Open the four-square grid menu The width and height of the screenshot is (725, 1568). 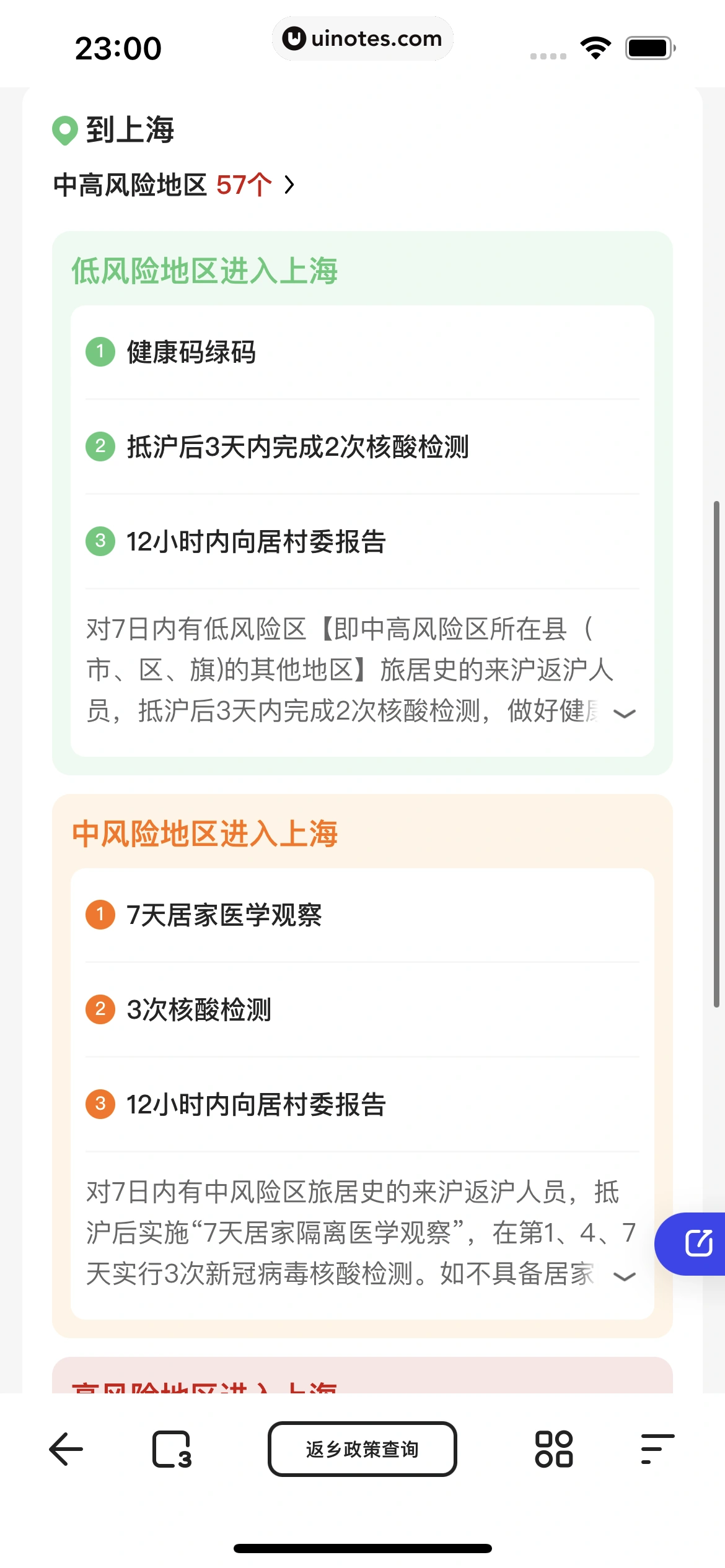click(x=554, y=1449)
